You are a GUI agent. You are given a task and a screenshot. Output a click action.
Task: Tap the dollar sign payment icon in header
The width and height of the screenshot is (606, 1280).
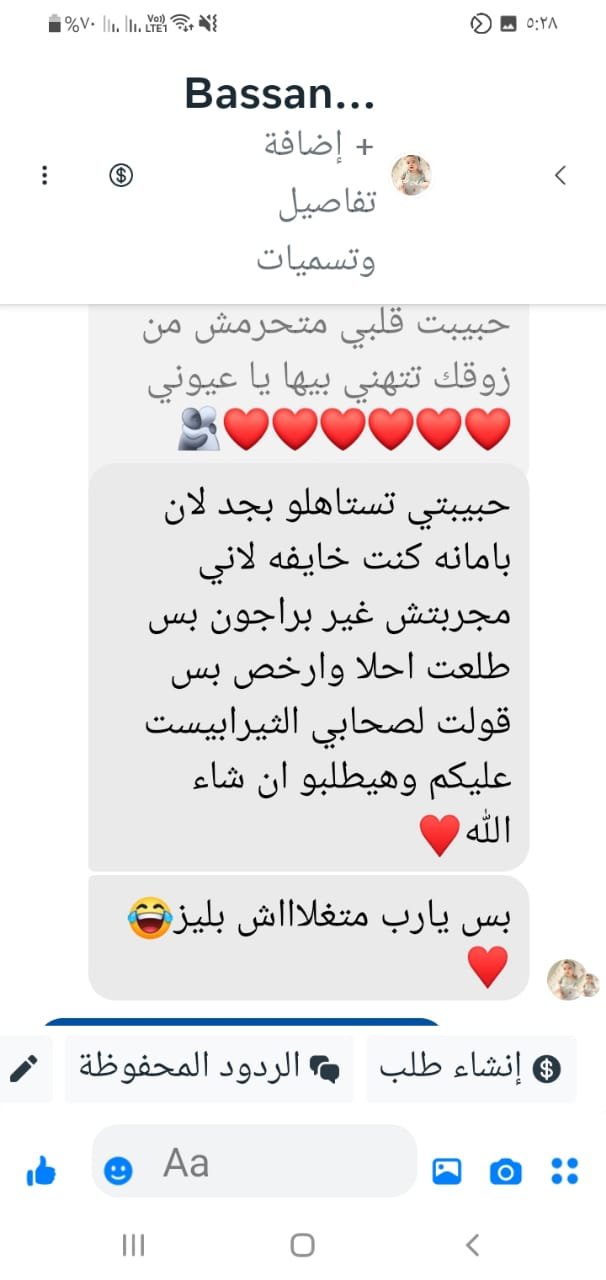coord(121,175)
